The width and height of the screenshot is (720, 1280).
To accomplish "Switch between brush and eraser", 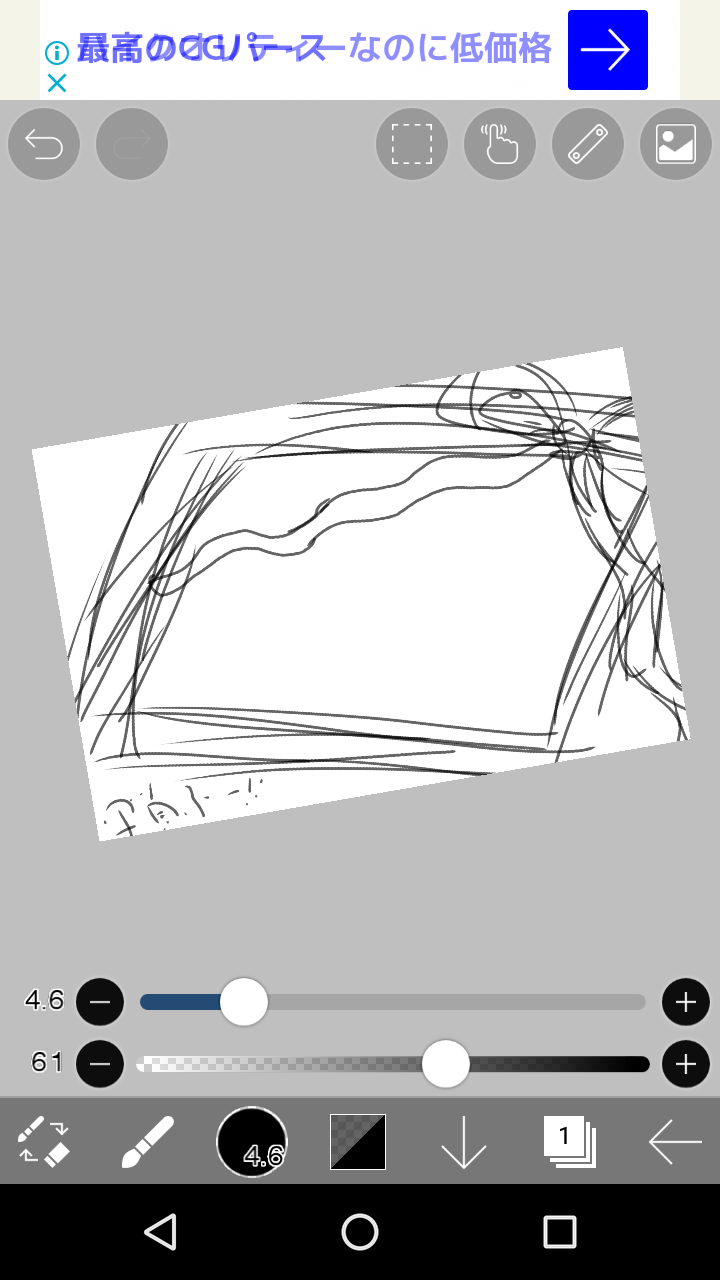I will click(x=44, y=1142).
